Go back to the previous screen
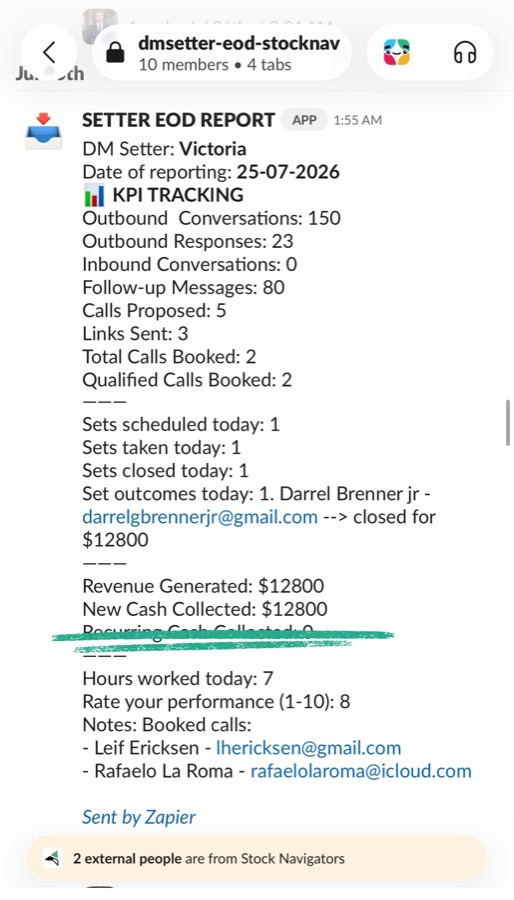Viewport: 514px width, 900px height. pos(49,53)
